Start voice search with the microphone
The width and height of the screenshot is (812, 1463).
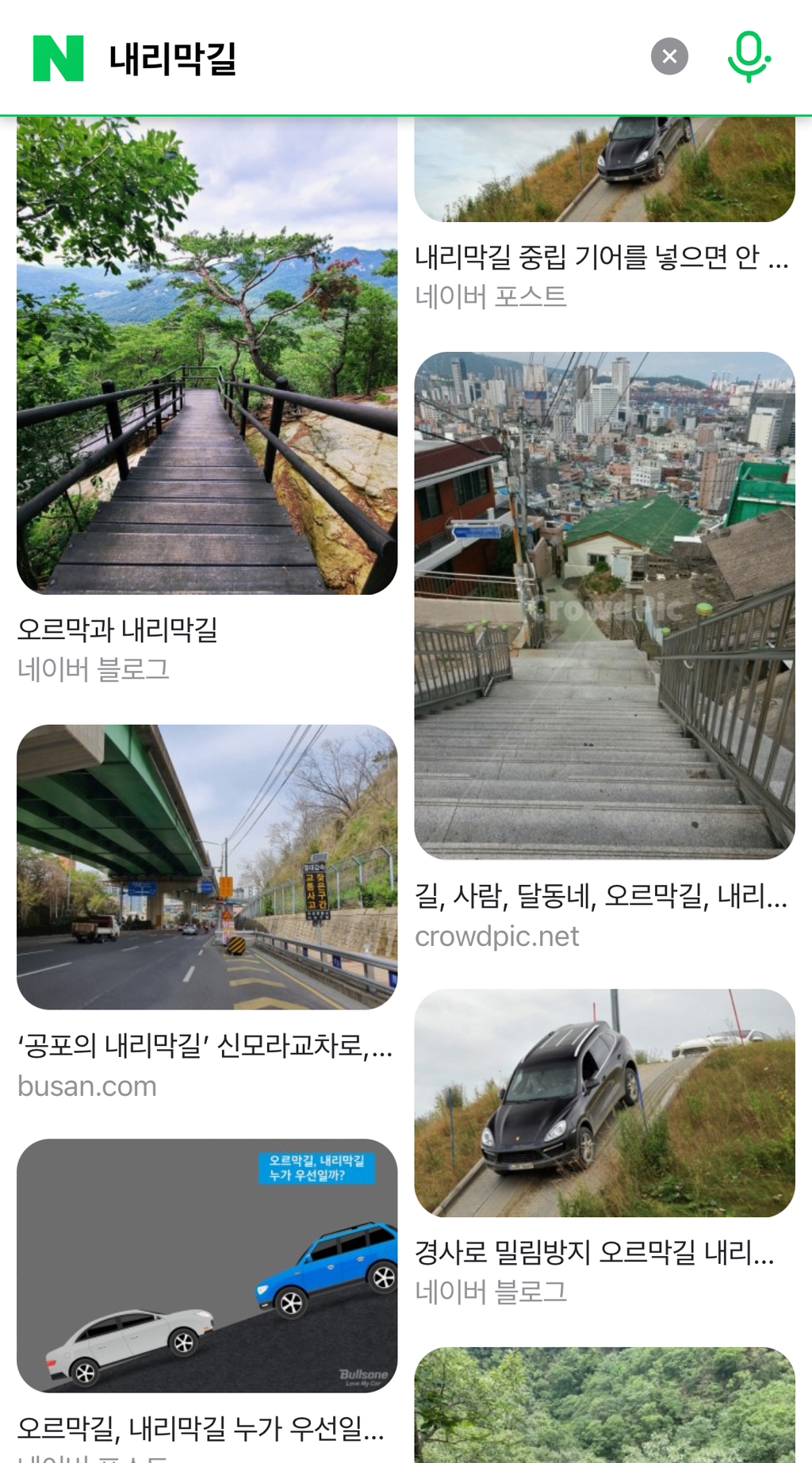point(749,56)
